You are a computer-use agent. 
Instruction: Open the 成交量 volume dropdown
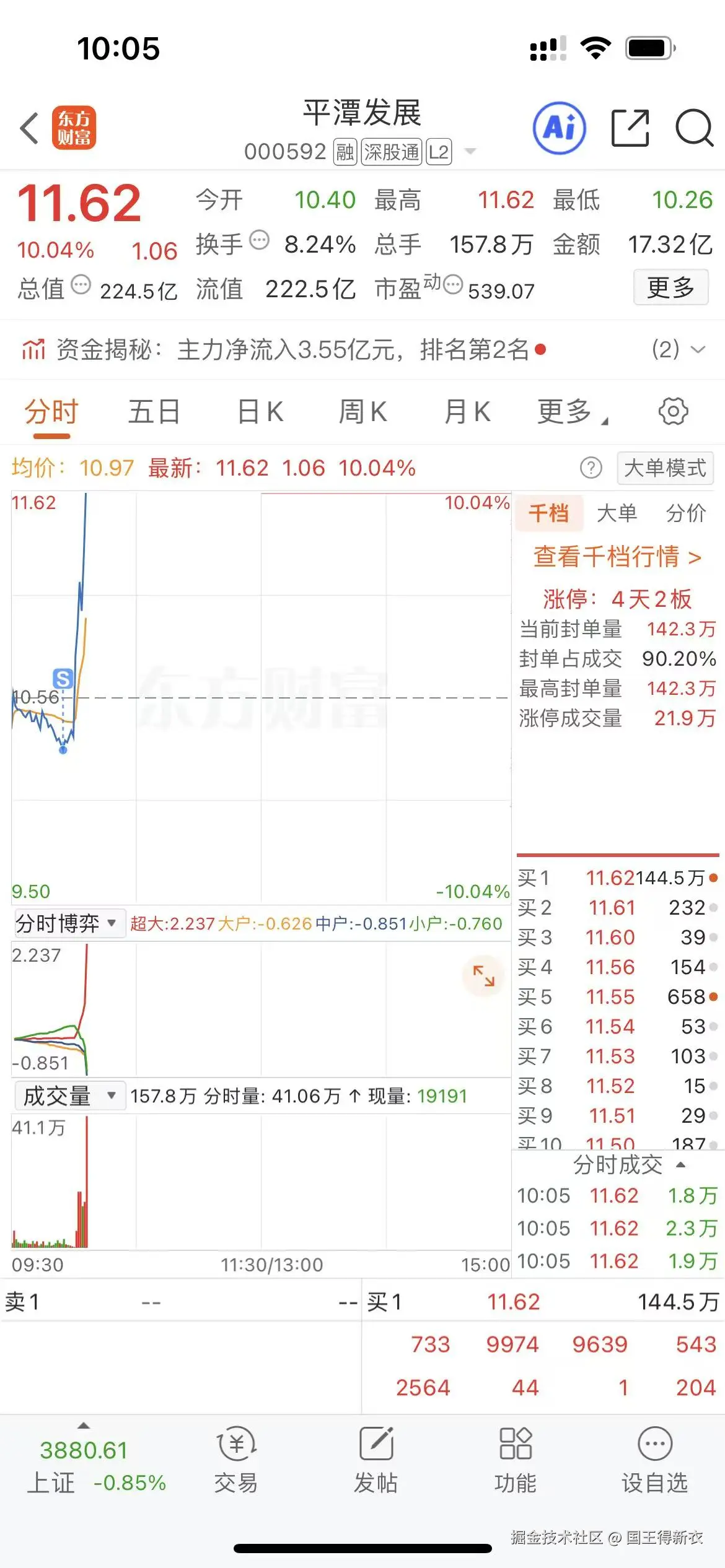click(x=69, y=1094)
